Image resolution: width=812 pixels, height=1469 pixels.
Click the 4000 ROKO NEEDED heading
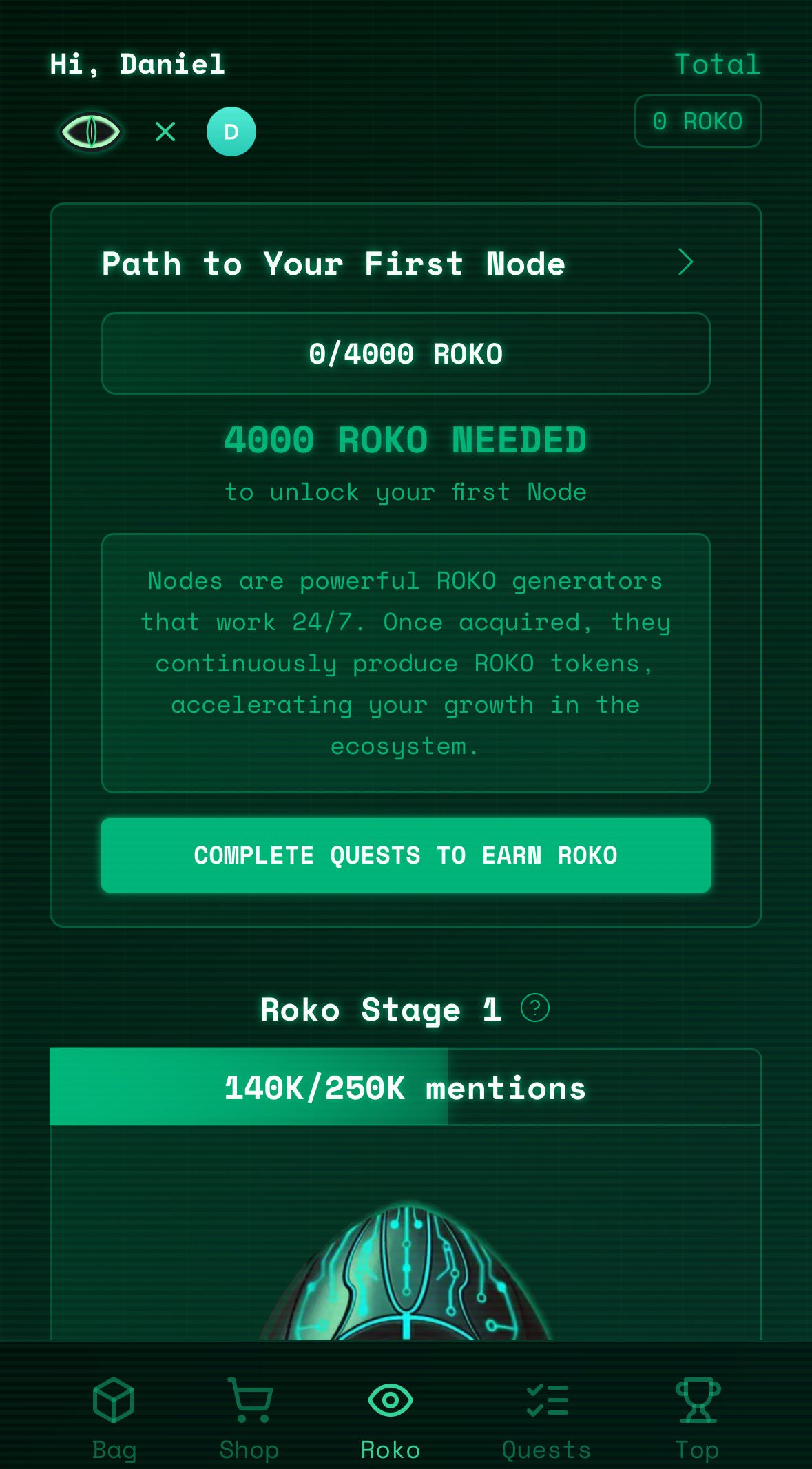406,439
